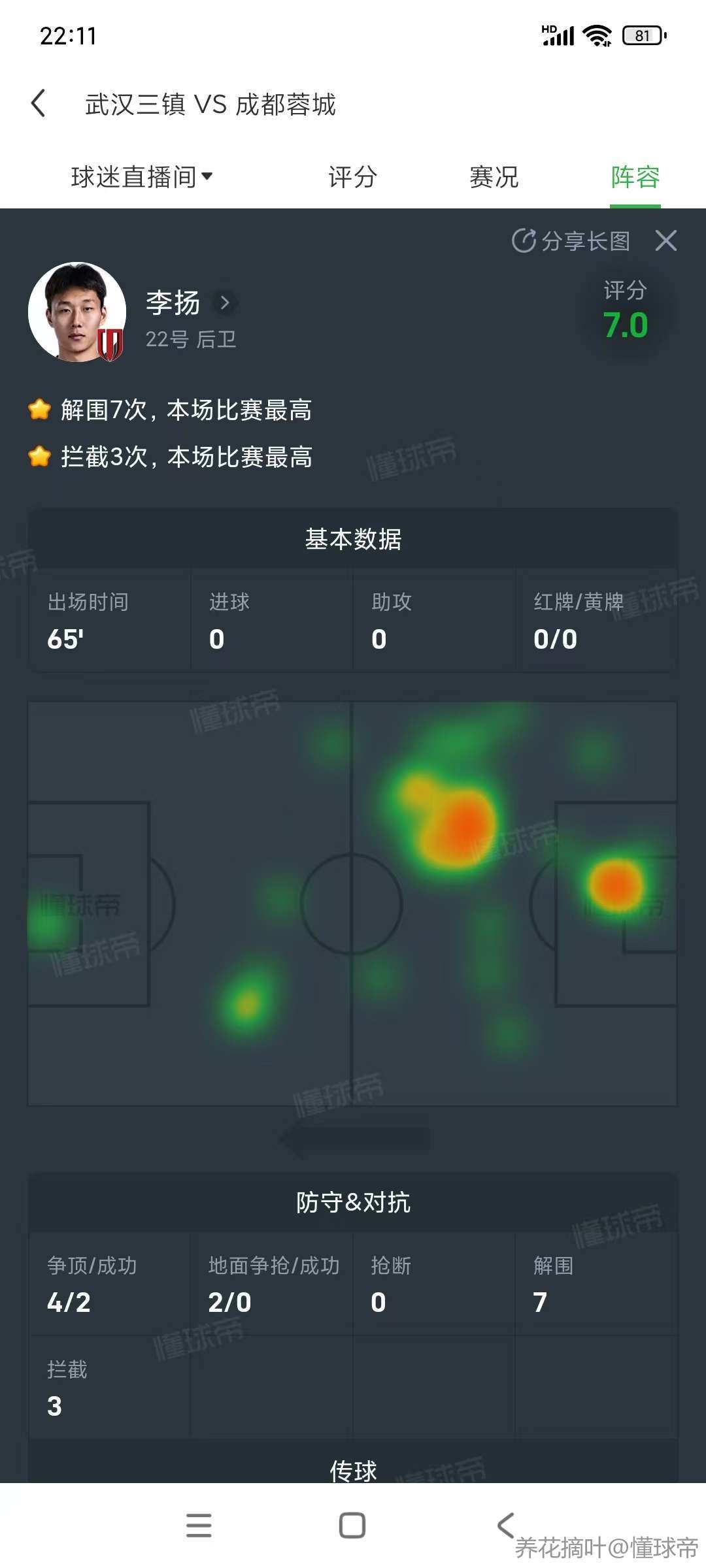
Task: Open 李扬's player profile chevron
Action: pyautogui.click(x=224, y=302)
